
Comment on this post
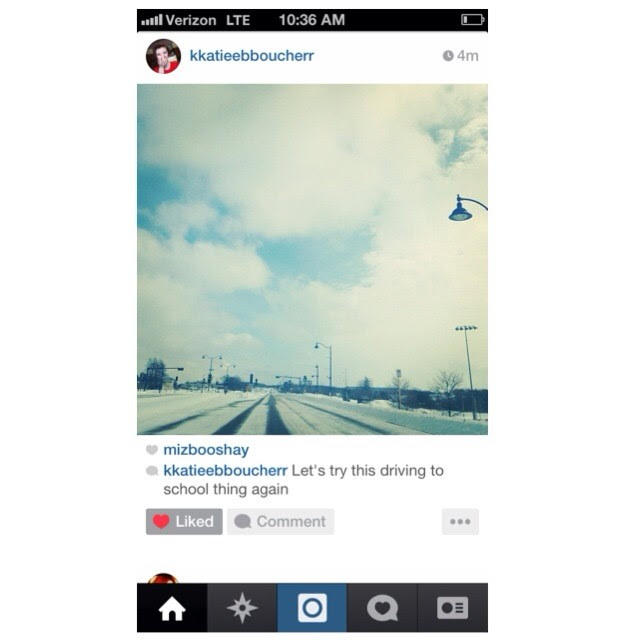pos(281,522)
